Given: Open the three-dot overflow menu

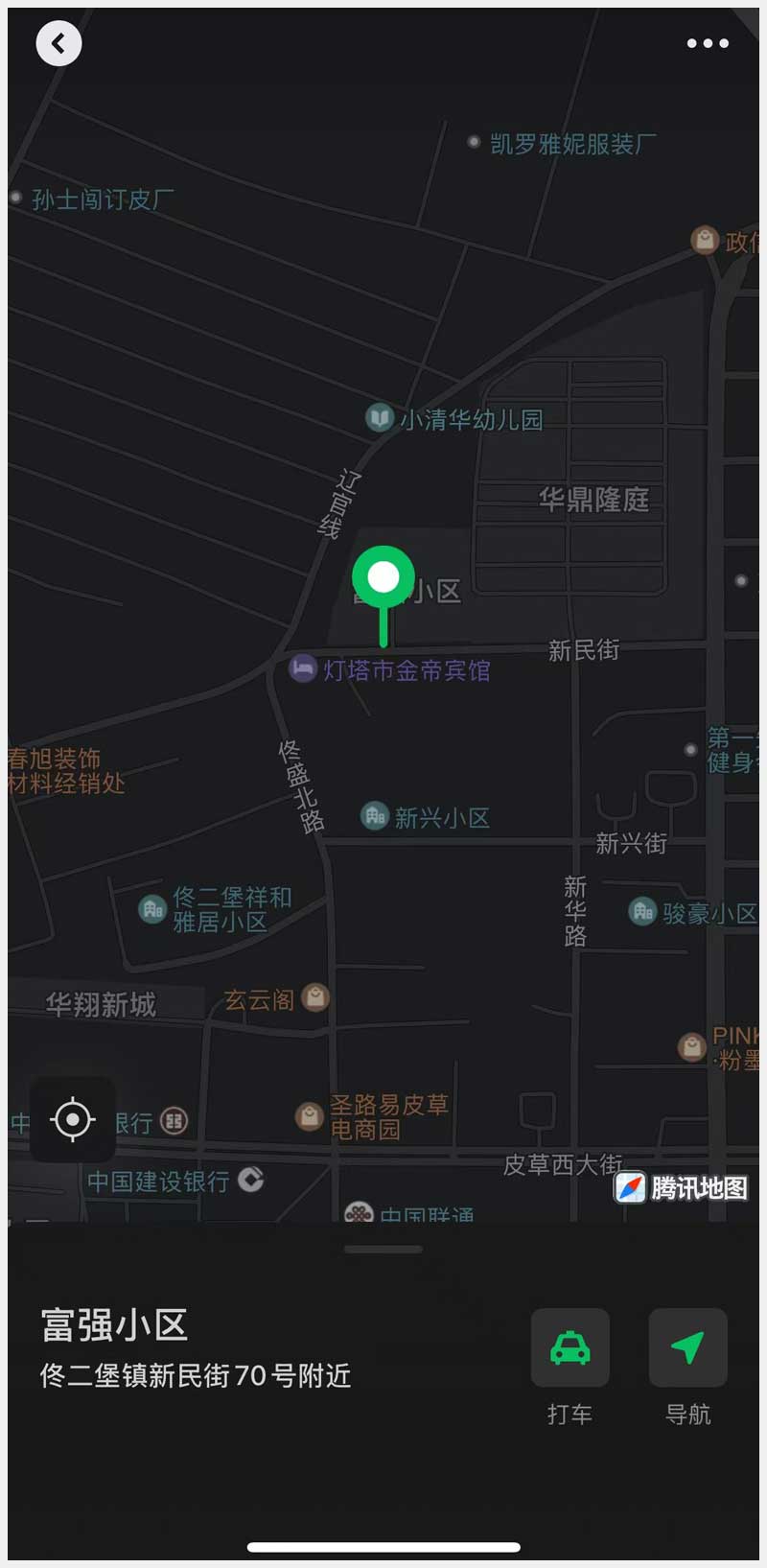Looking at the screenshot, I should tap(708, 43).
